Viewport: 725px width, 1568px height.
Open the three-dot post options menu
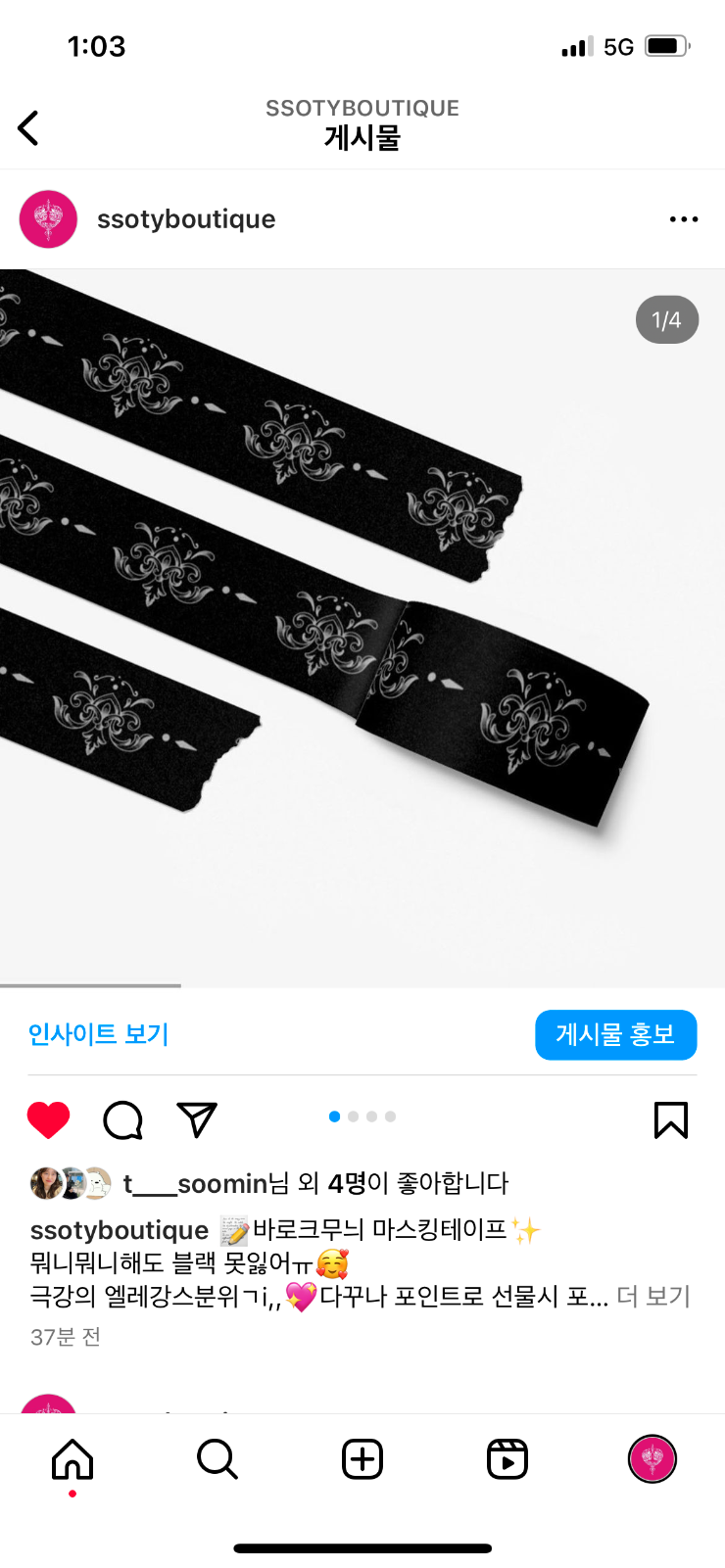[x=683, y=219]
